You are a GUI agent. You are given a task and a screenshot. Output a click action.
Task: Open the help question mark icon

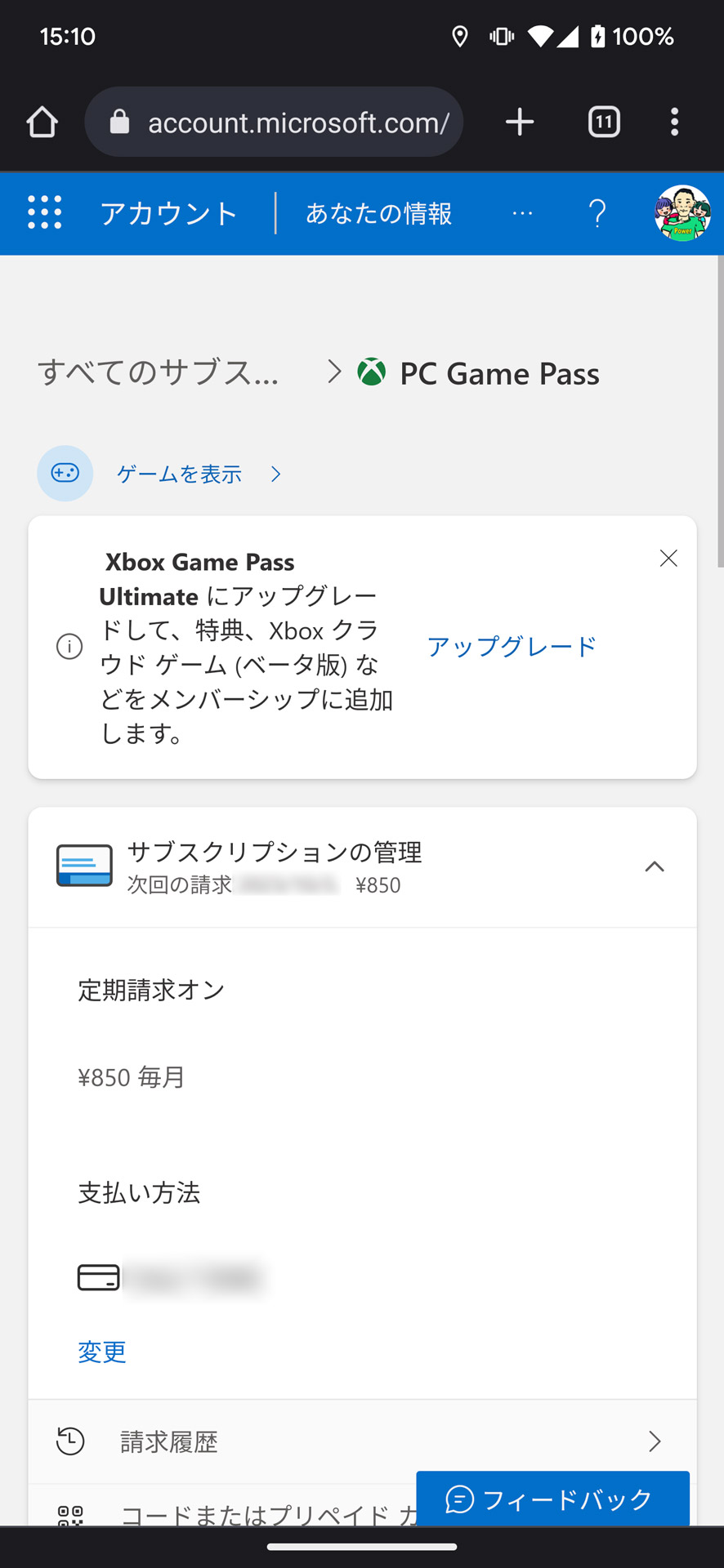coord(597,213)
